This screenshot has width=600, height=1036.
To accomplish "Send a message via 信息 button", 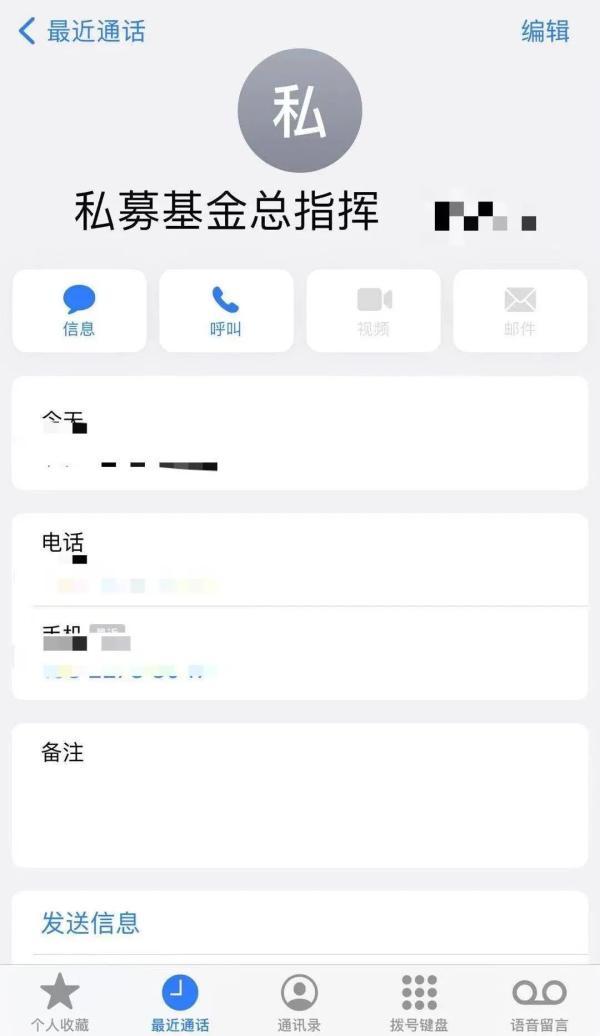I will [x=79, y=310].
